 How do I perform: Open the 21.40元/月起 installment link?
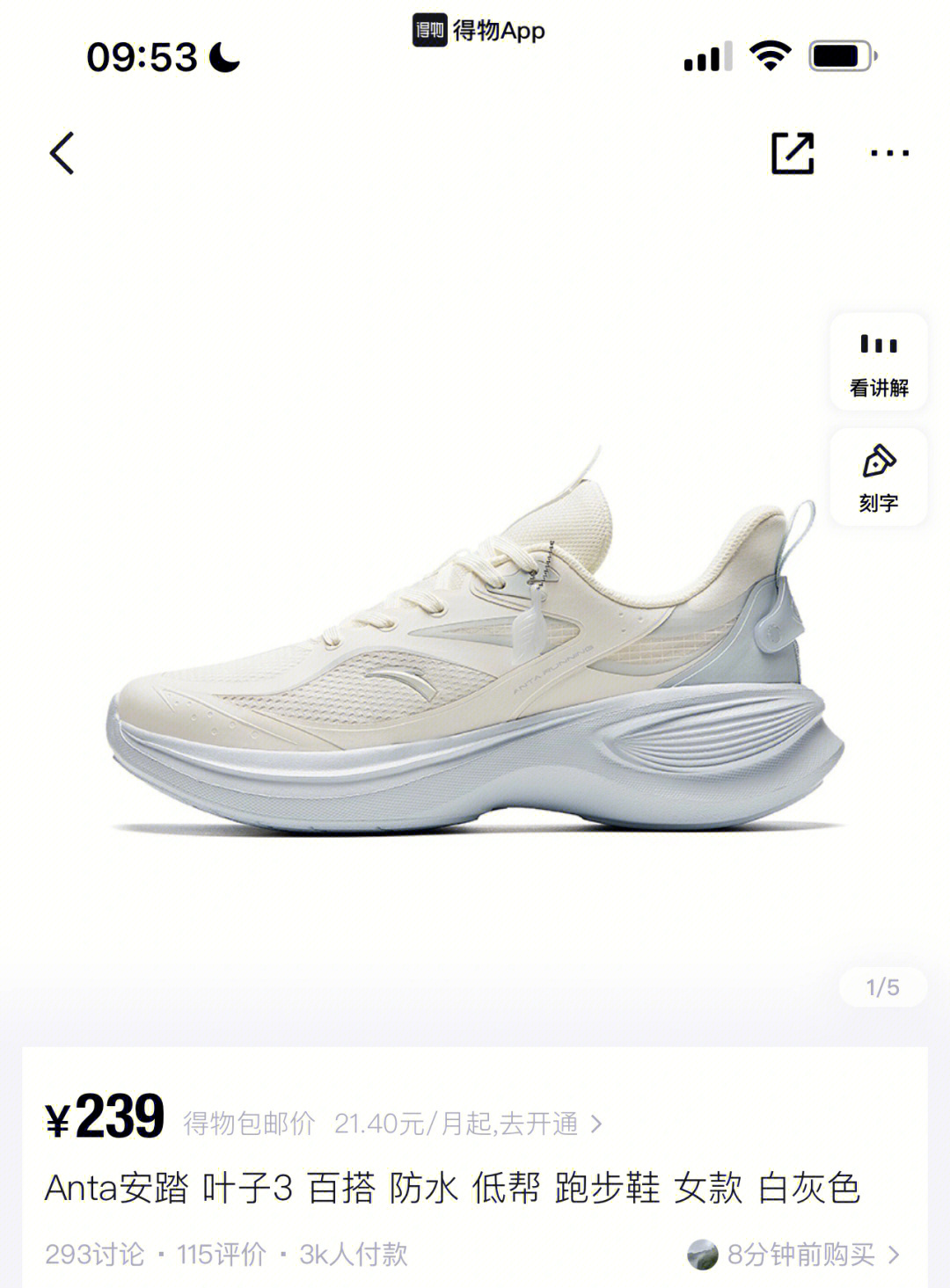pyautogui.click(x=468, y=1124)
